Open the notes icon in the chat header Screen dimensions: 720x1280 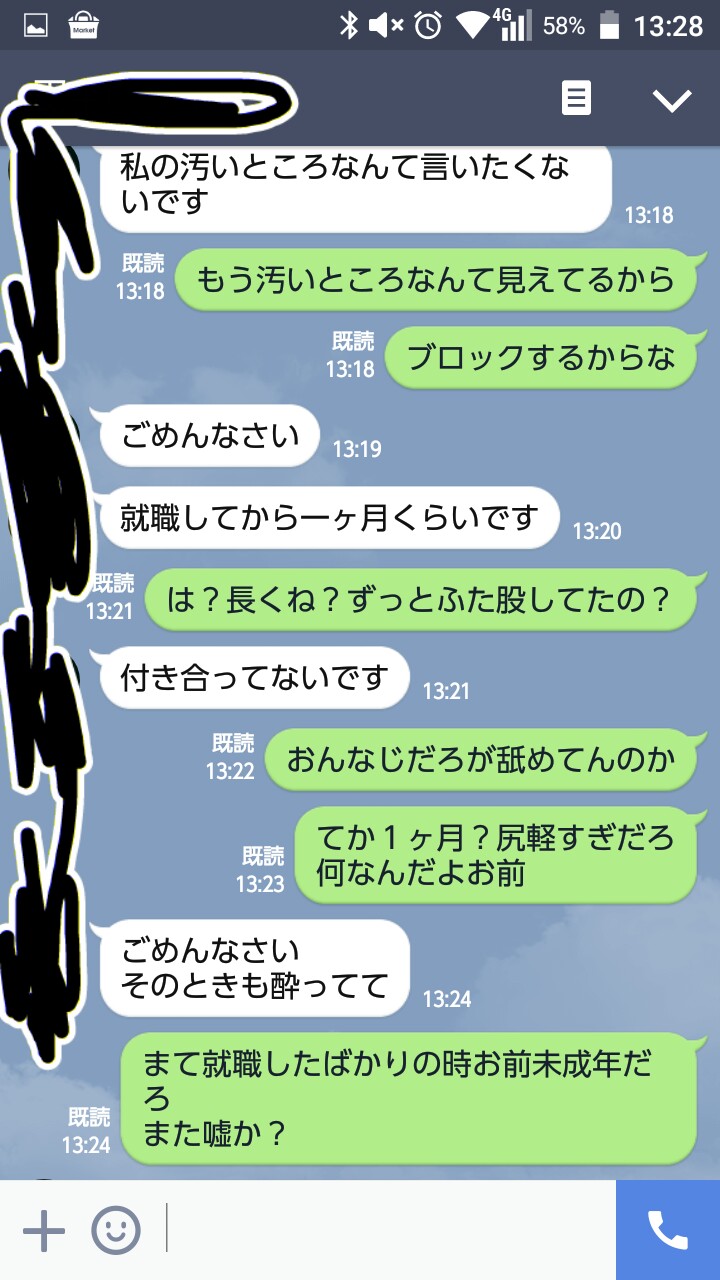(576, 98)
